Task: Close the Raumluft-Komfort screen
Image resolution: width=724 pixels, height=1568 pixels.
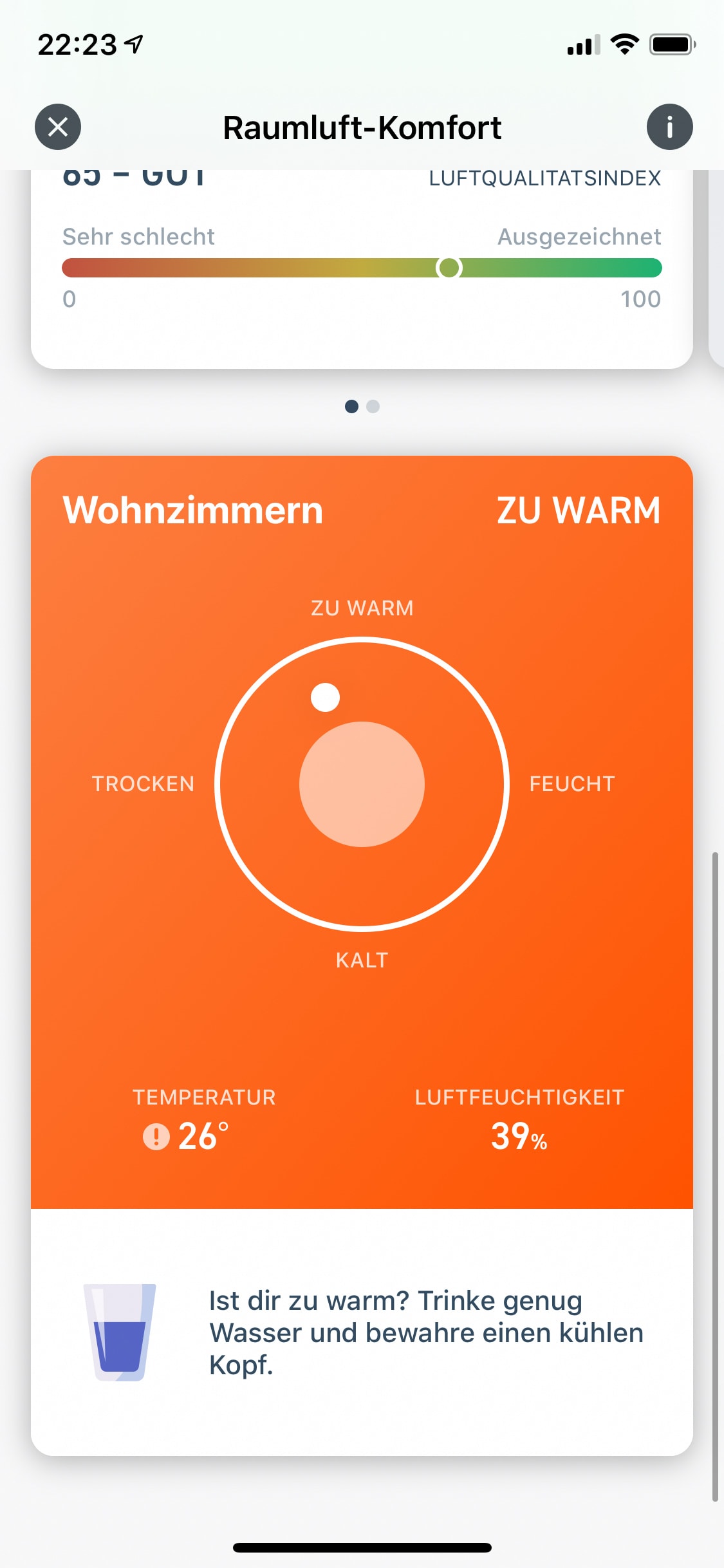Action: tap(58, 127)
